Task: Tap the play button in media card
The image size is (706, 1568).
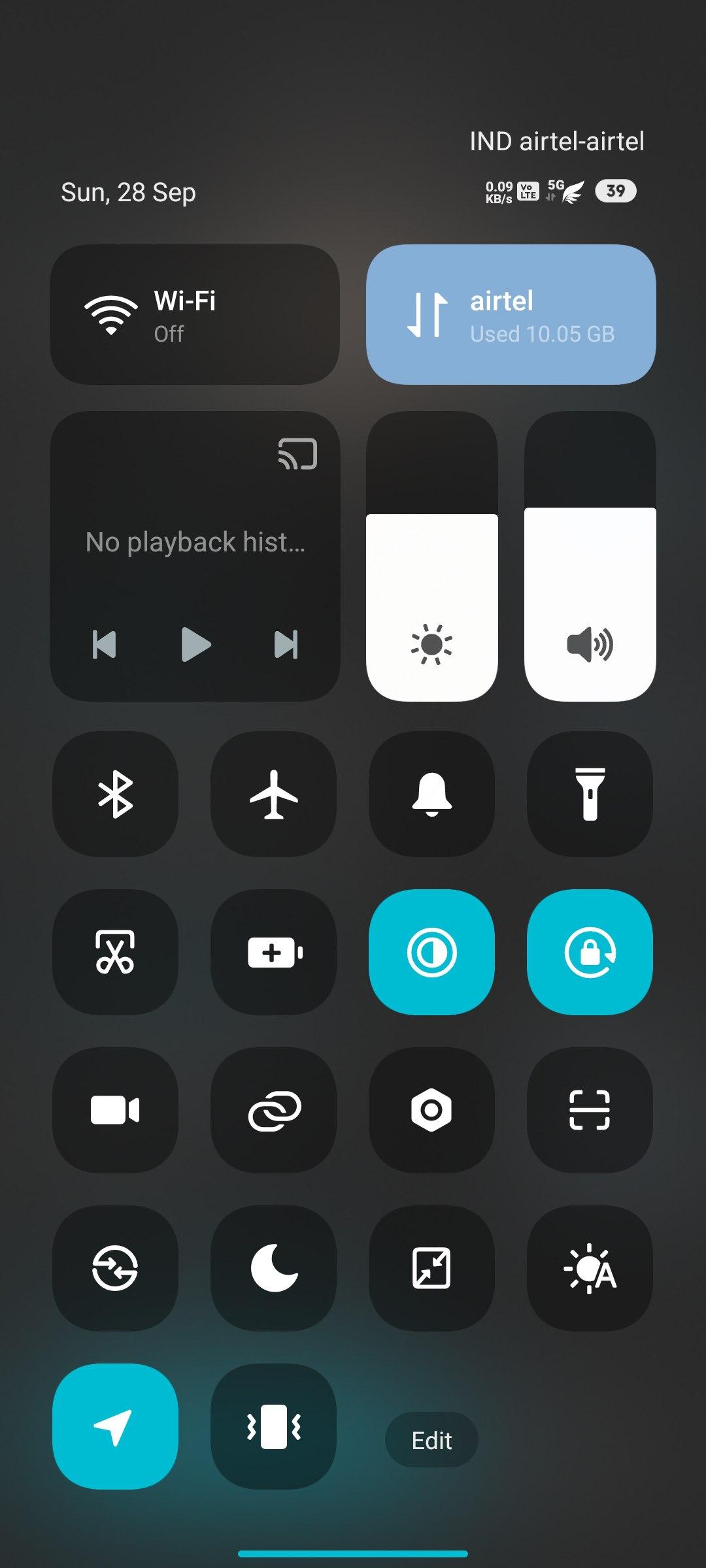Action: pyautogui.click(x=195, y=644)
